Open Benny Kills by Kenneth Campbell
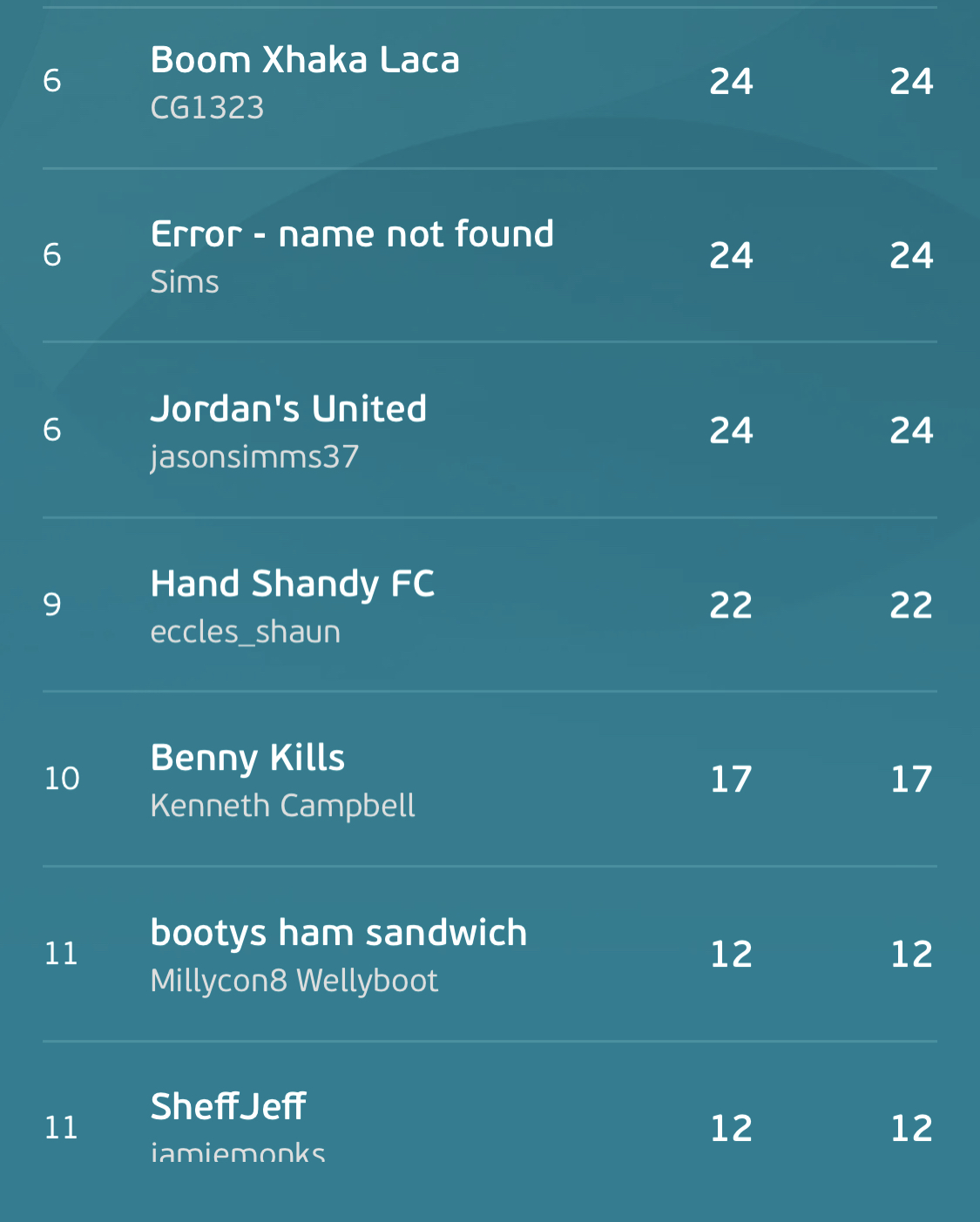 (x=490, y=780)
